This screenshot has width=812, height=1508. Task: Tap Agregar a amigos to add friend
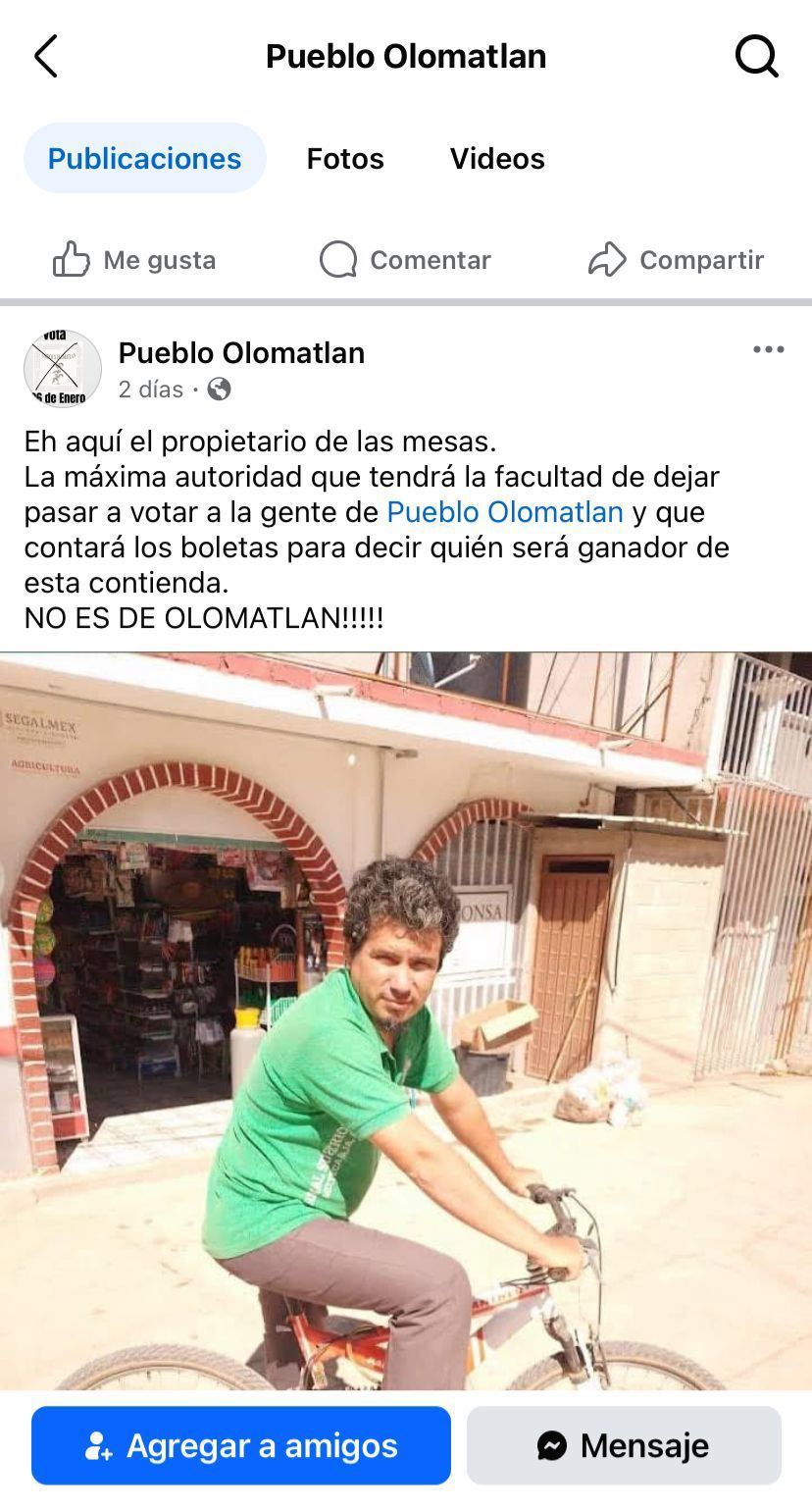click(x=241, y=1445)
